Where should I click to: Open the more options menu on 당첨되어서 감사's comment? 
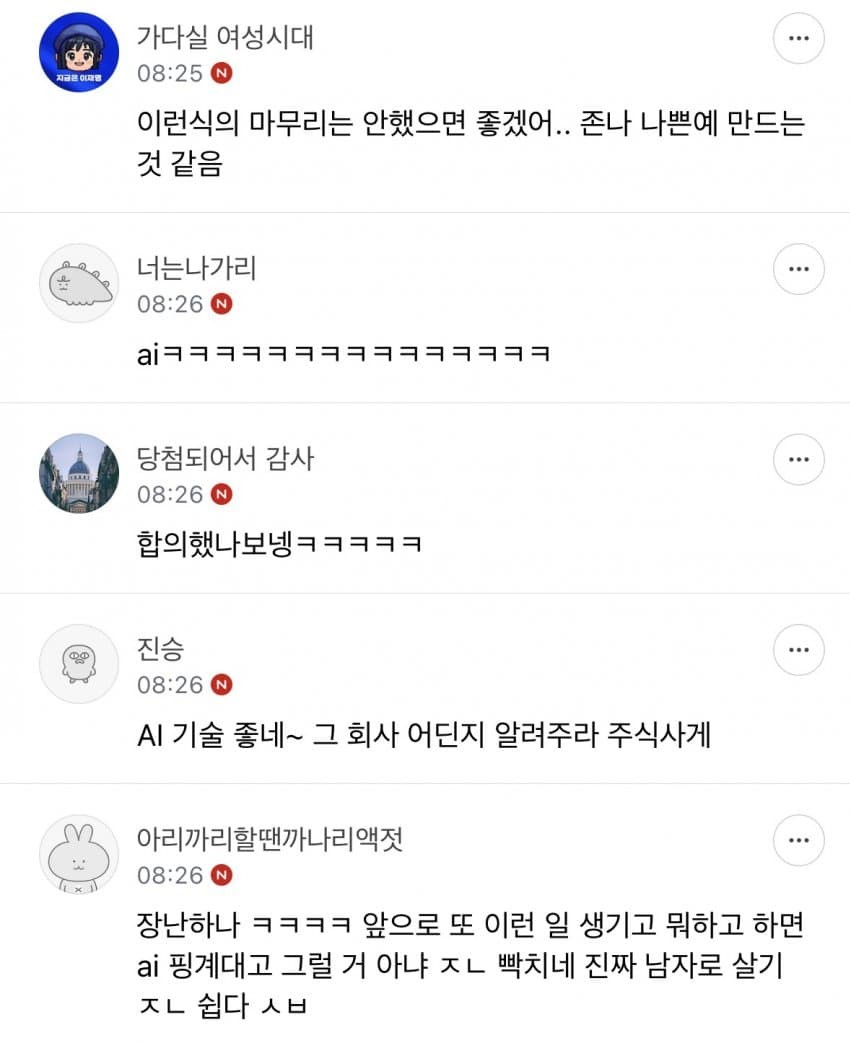[799, 459]
